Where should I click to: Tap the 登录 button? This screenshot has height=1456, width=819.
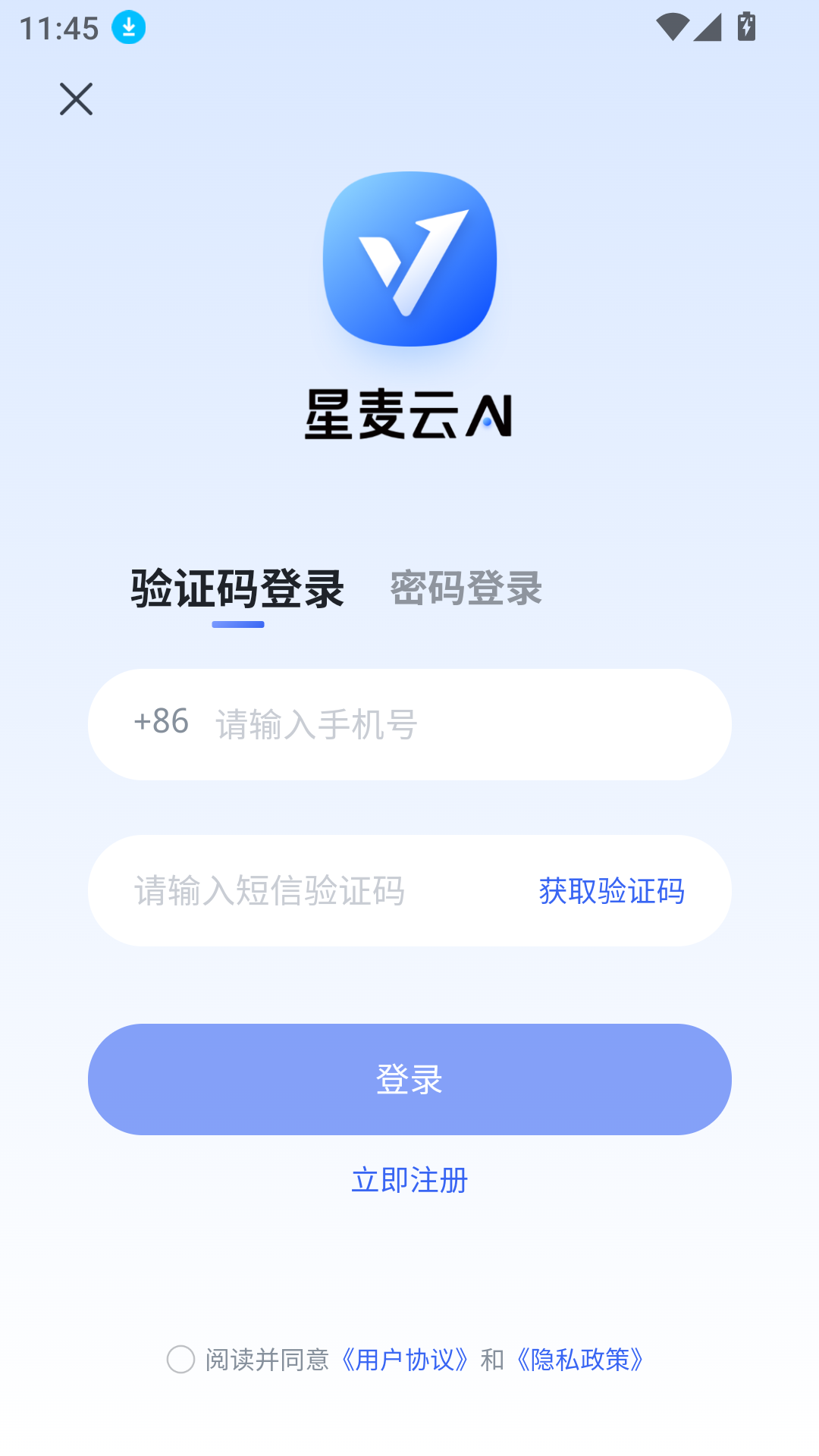(409, 1079)
